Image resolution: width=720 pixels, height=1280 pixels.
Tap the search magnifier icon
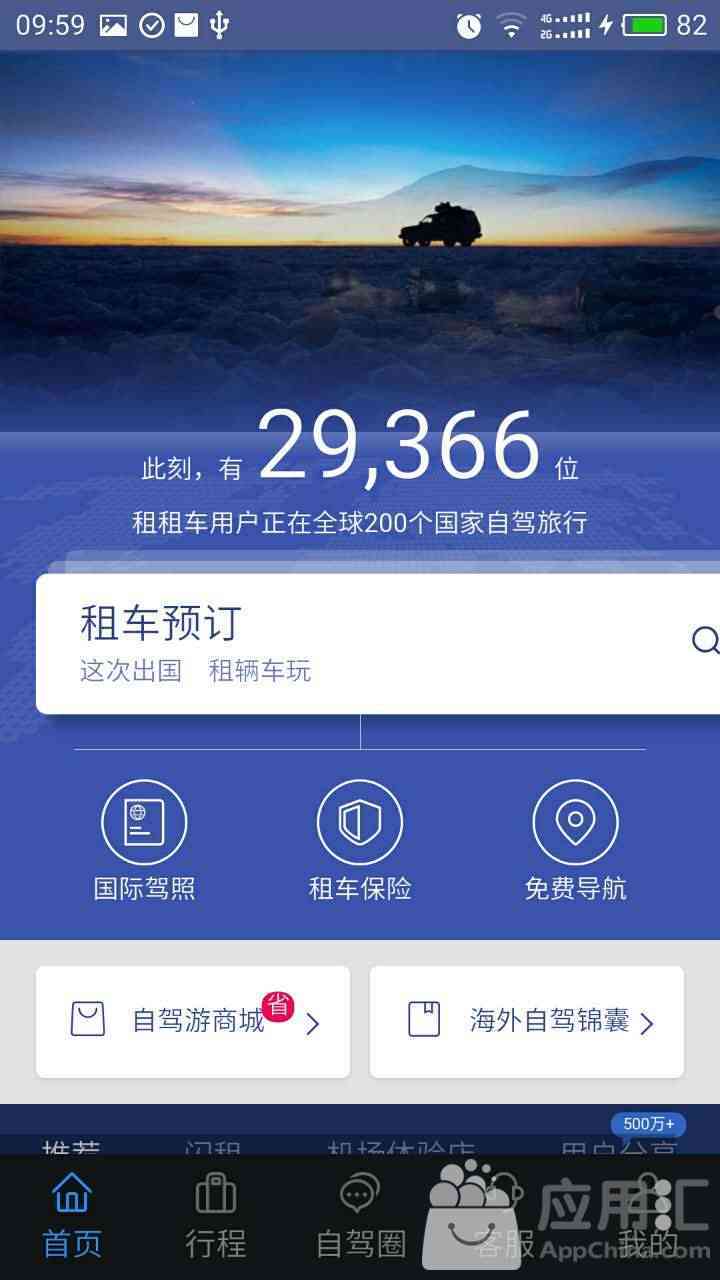coord(705,640)
